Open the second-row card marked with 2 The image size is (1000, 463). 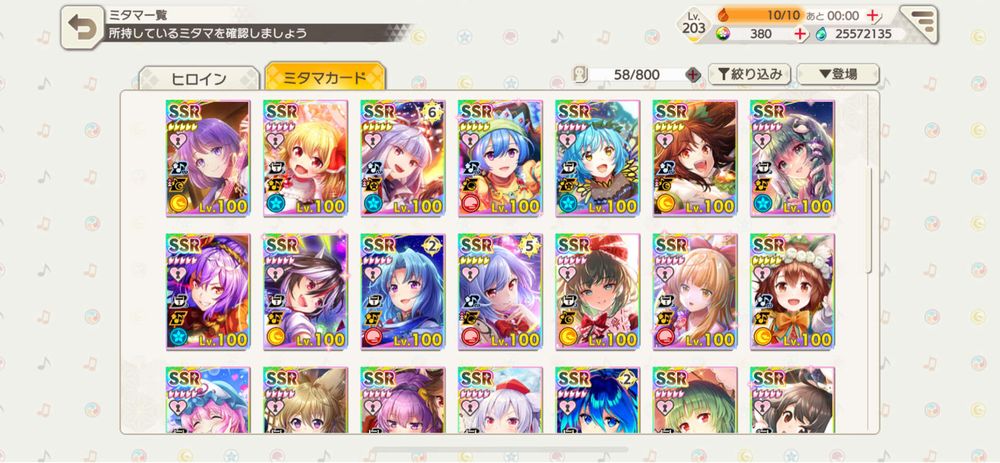point(402,292)
